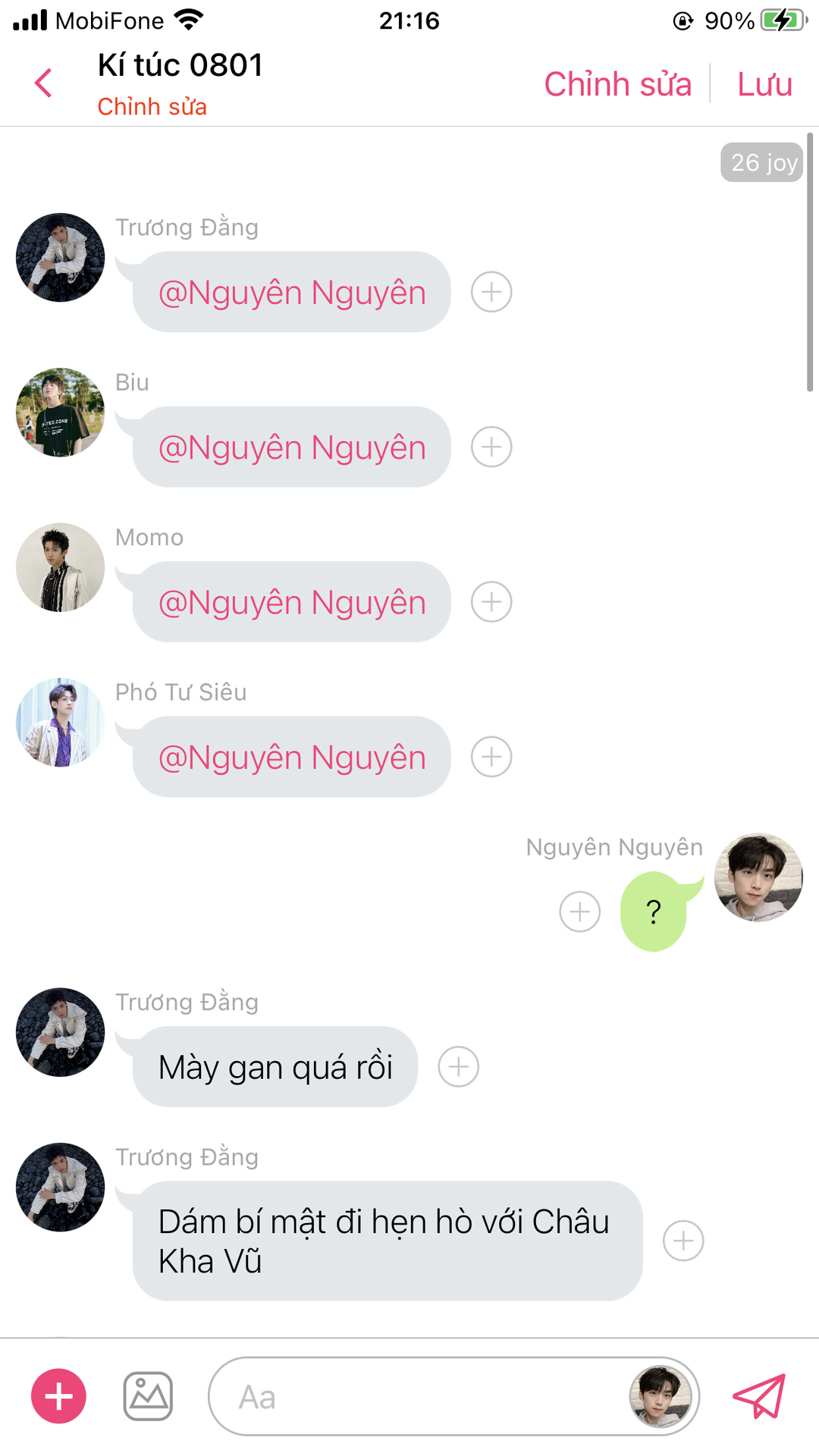Viewport: 819px width, 1456px height.
Task: Tap Biu's profile picture
Action: tap(60, 413)
